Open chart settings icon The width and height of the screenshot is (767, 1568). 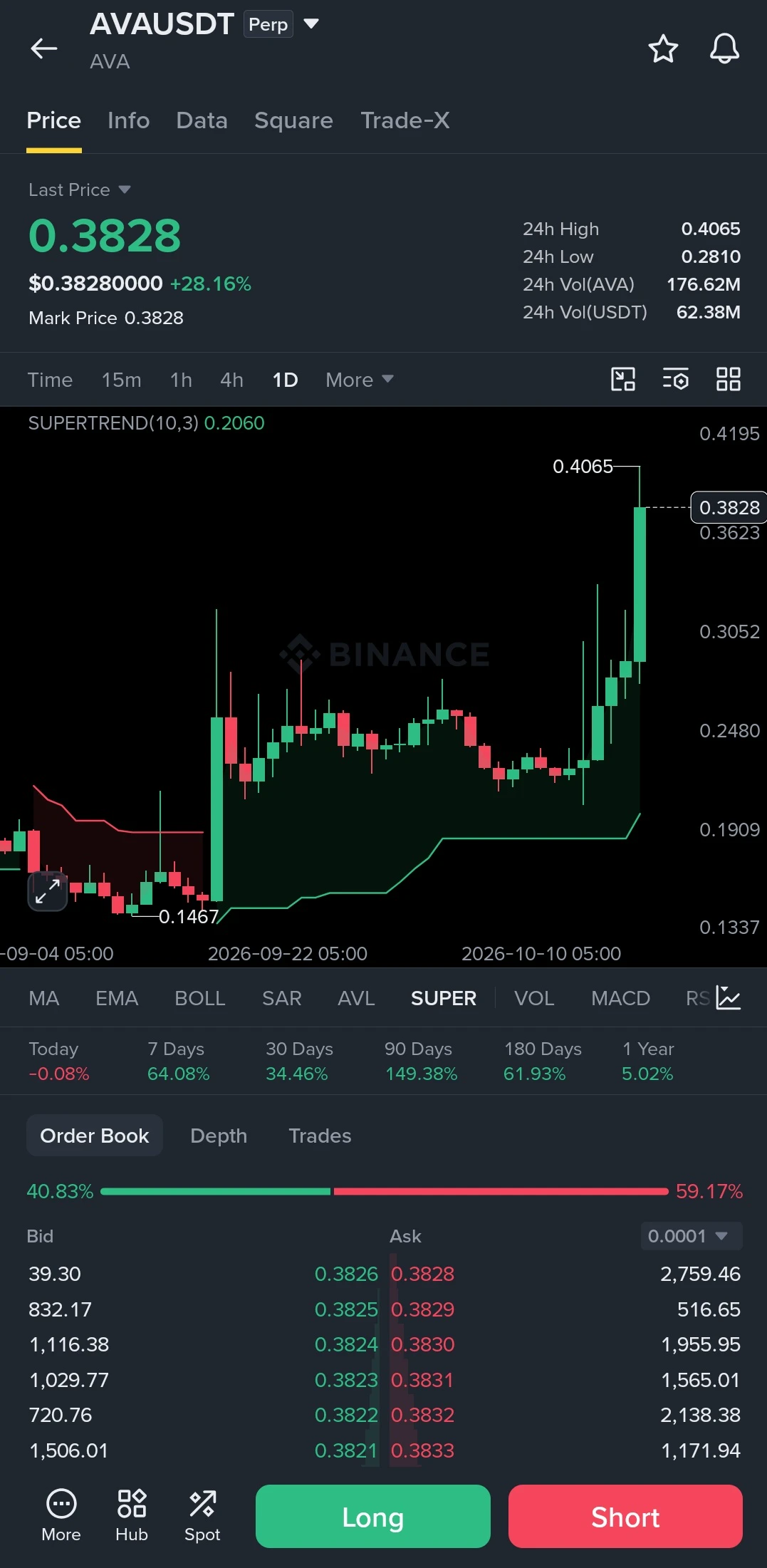675,379
